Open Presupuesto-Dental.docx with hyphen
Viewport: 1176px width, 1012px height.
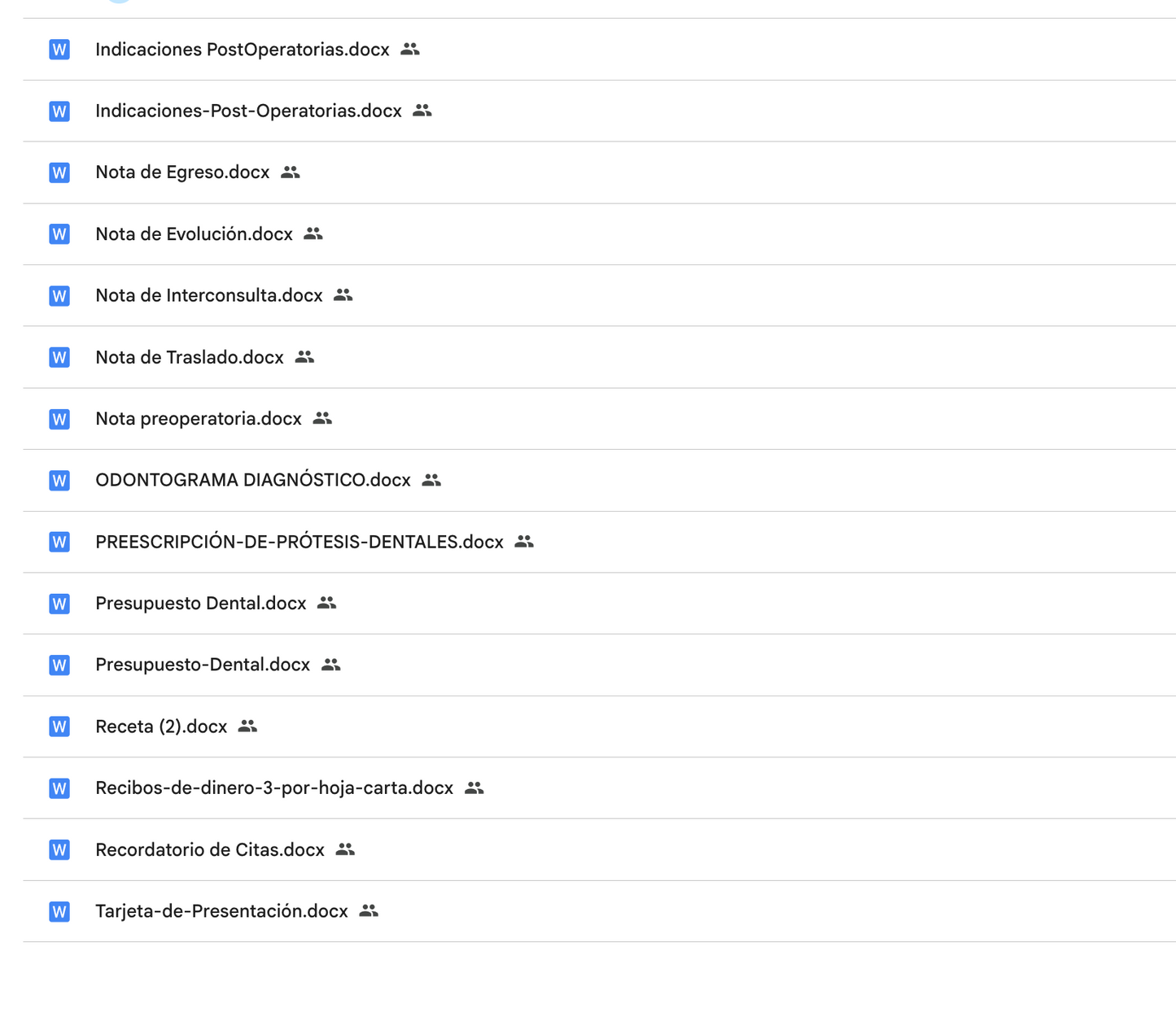(202, 665)
